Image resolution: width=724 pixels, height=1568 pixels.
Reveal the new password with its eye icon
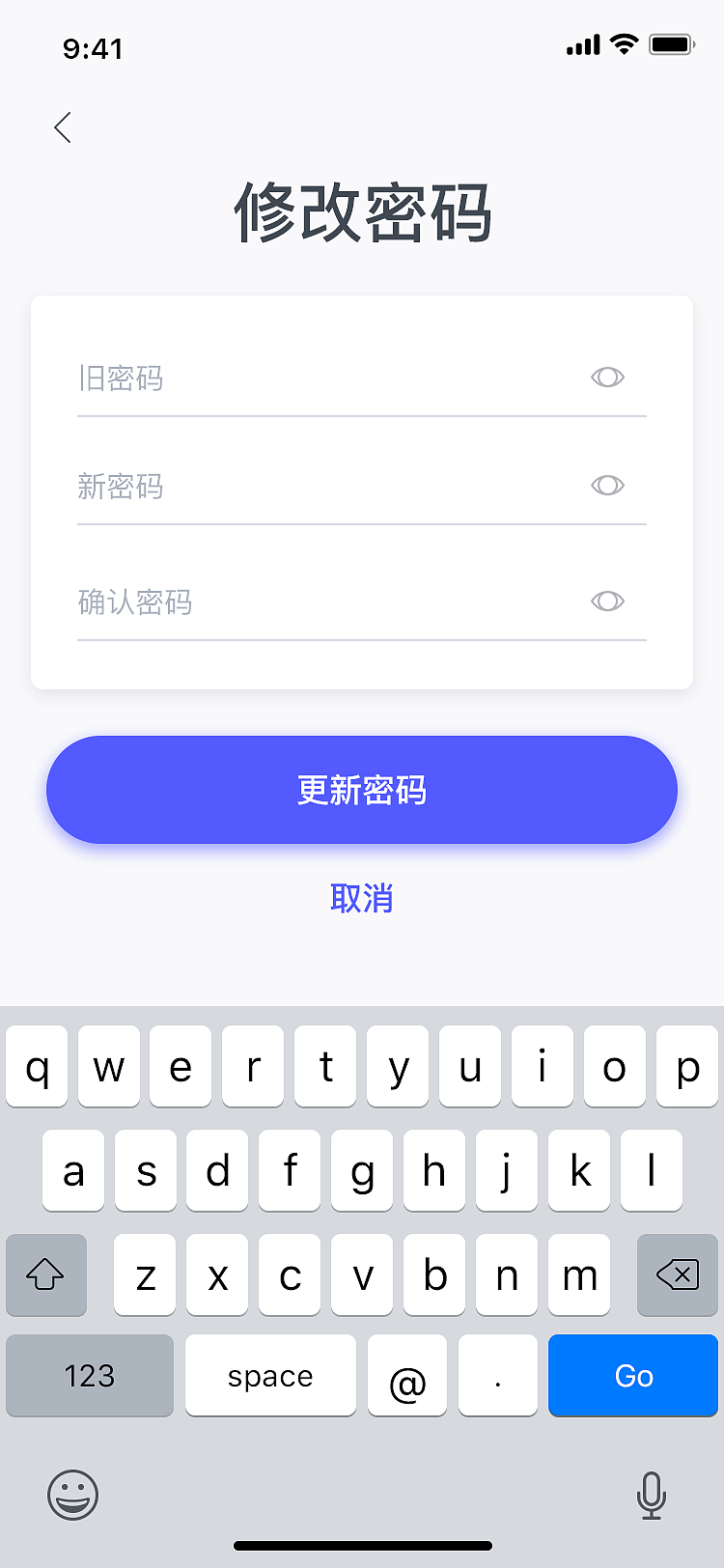click(607, 486)
